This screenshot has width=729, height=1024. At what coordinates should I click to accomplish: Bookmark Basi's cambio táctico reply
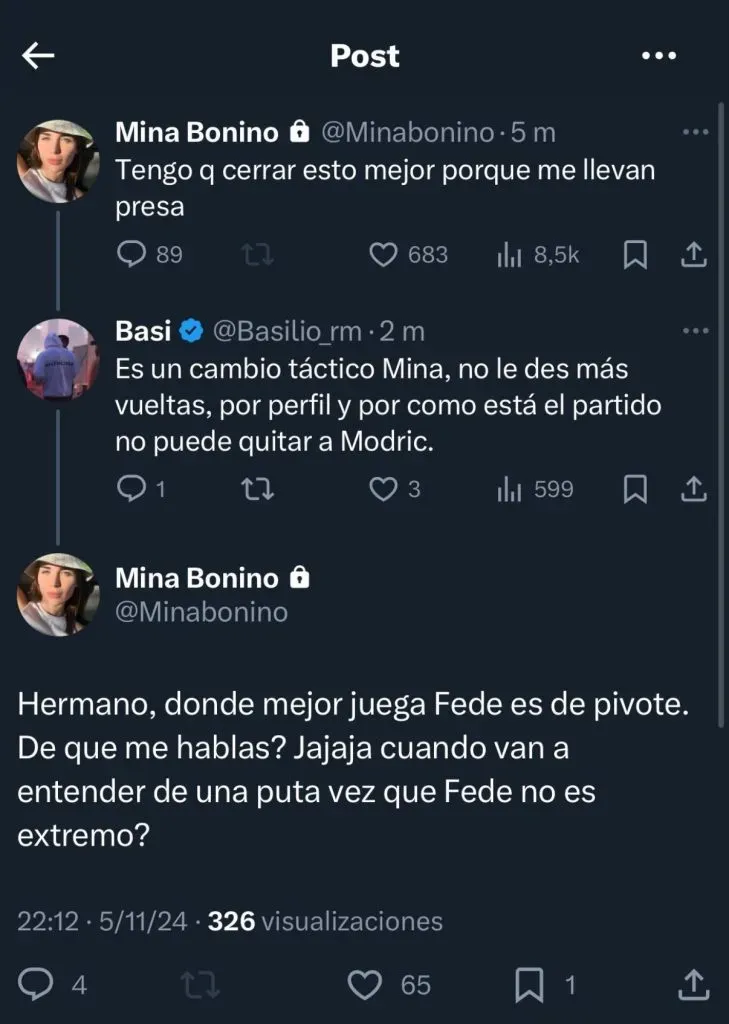pyautogui.click(x=634, y=489)
